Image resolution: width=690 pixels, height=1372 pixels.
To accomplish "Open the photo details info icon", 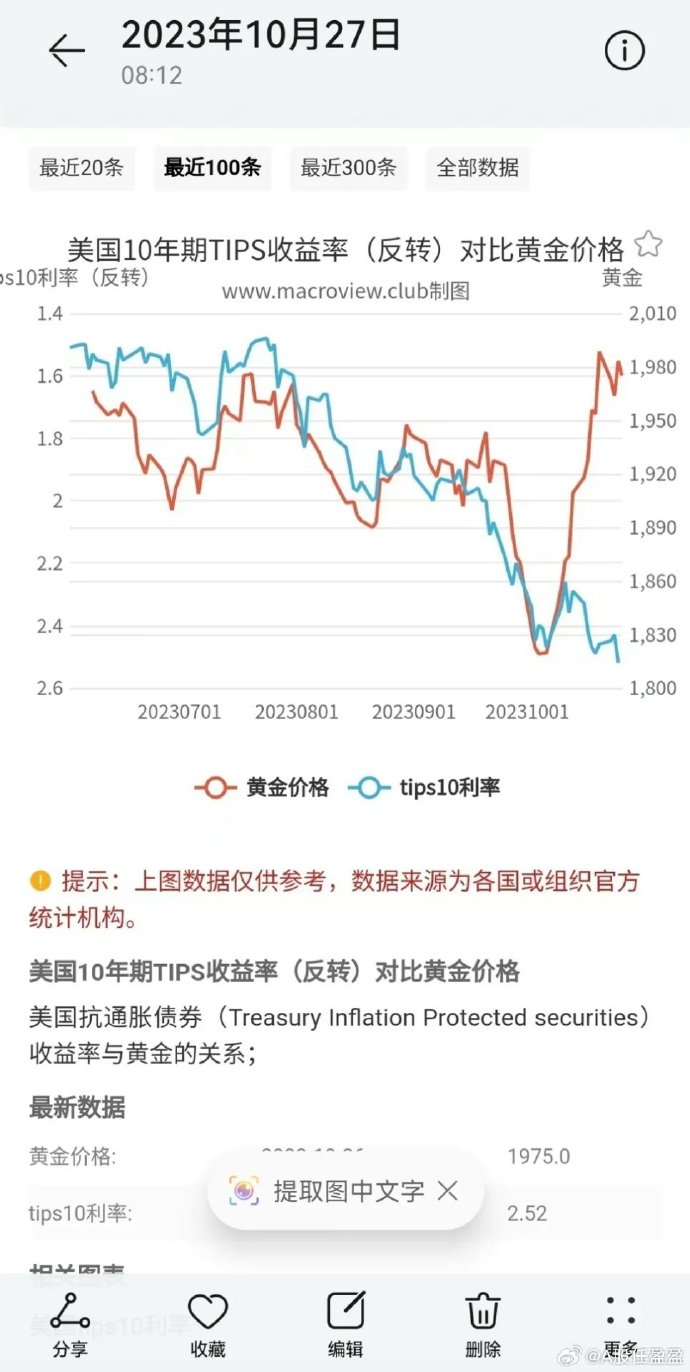I will click(625, 50).
